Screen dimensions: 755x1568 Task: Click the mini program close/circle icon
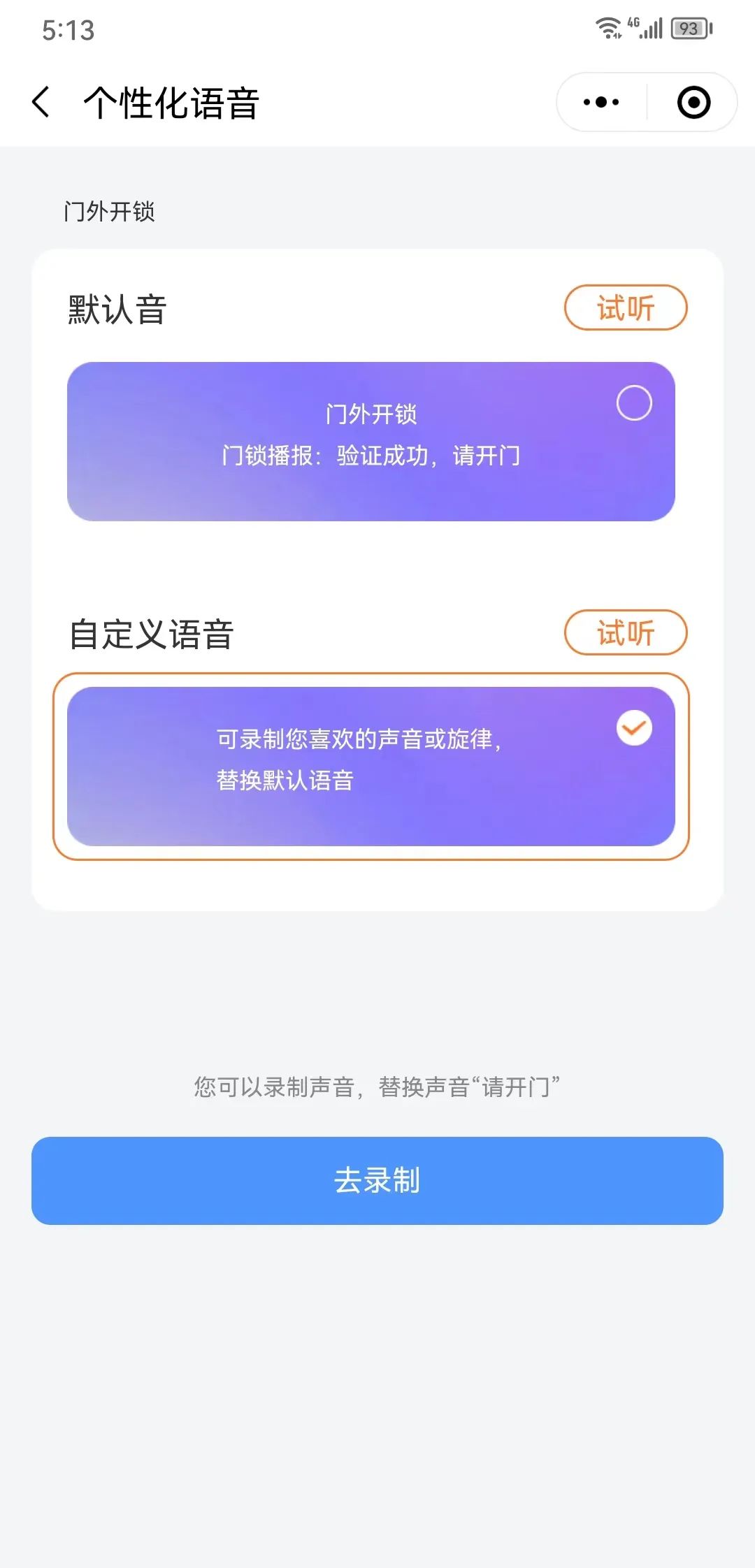click(693, 101)
